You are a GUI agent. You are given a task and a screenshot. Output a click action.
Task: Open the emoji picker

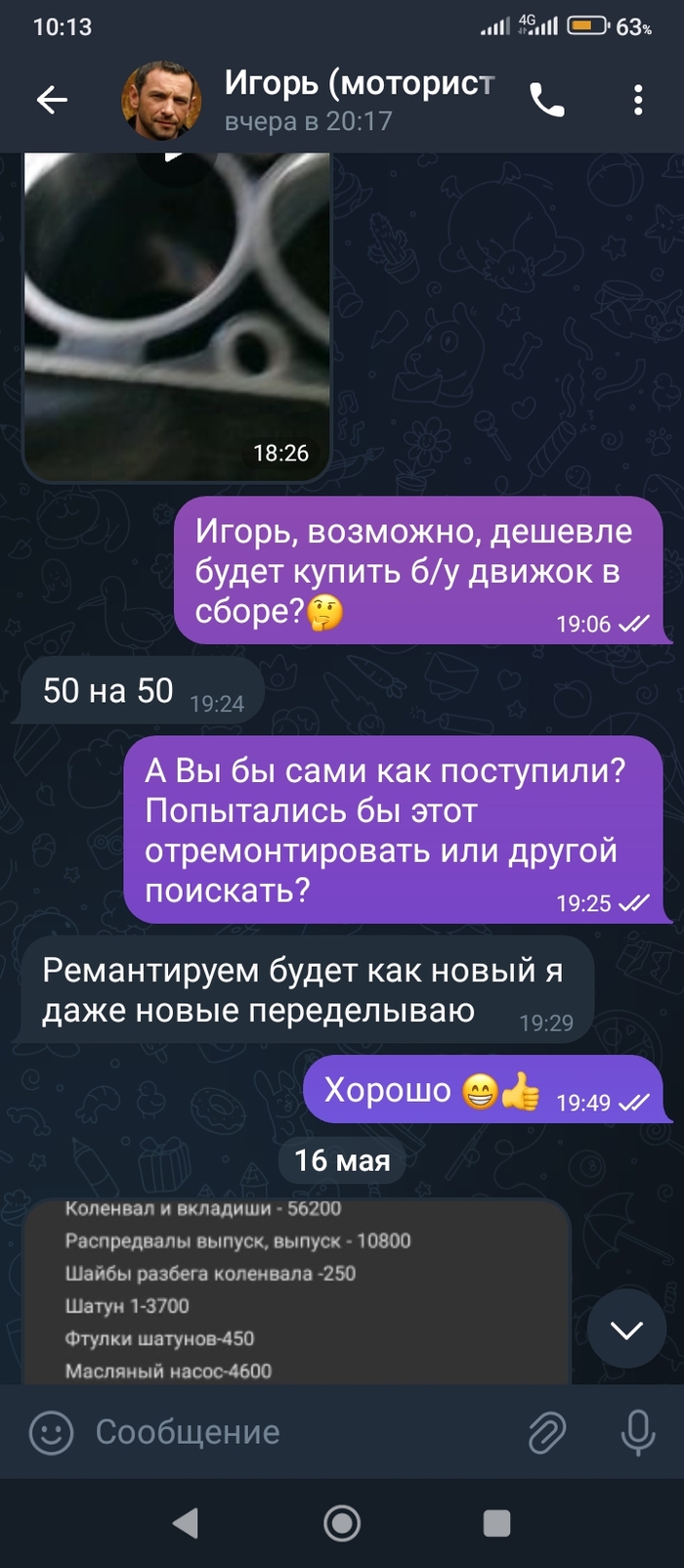[51, 1433]
